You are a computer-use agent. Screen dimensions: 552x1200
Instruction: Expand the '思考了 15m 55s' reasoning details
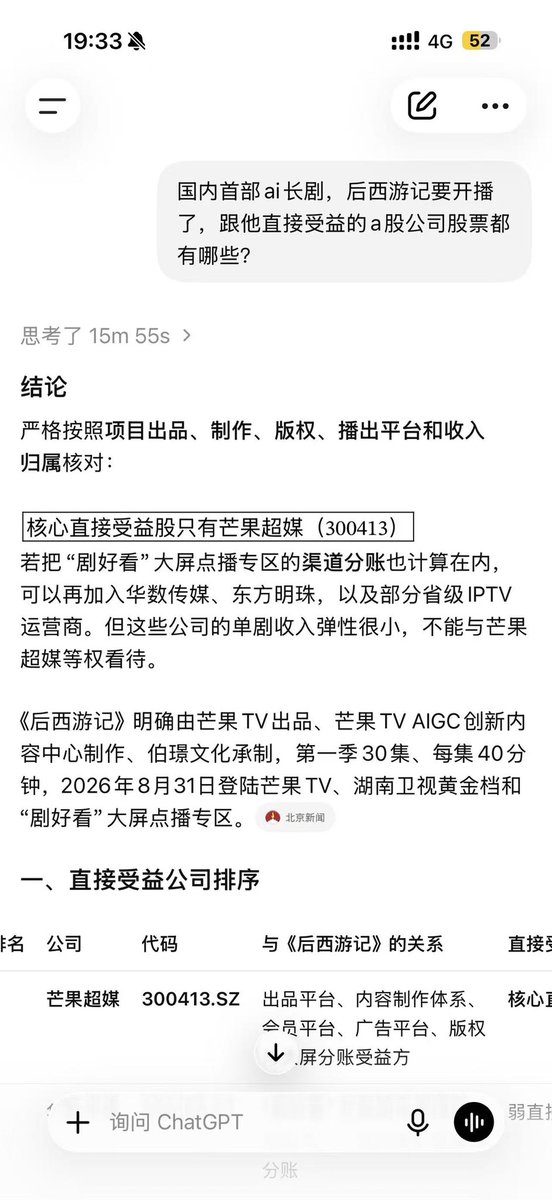107,335
